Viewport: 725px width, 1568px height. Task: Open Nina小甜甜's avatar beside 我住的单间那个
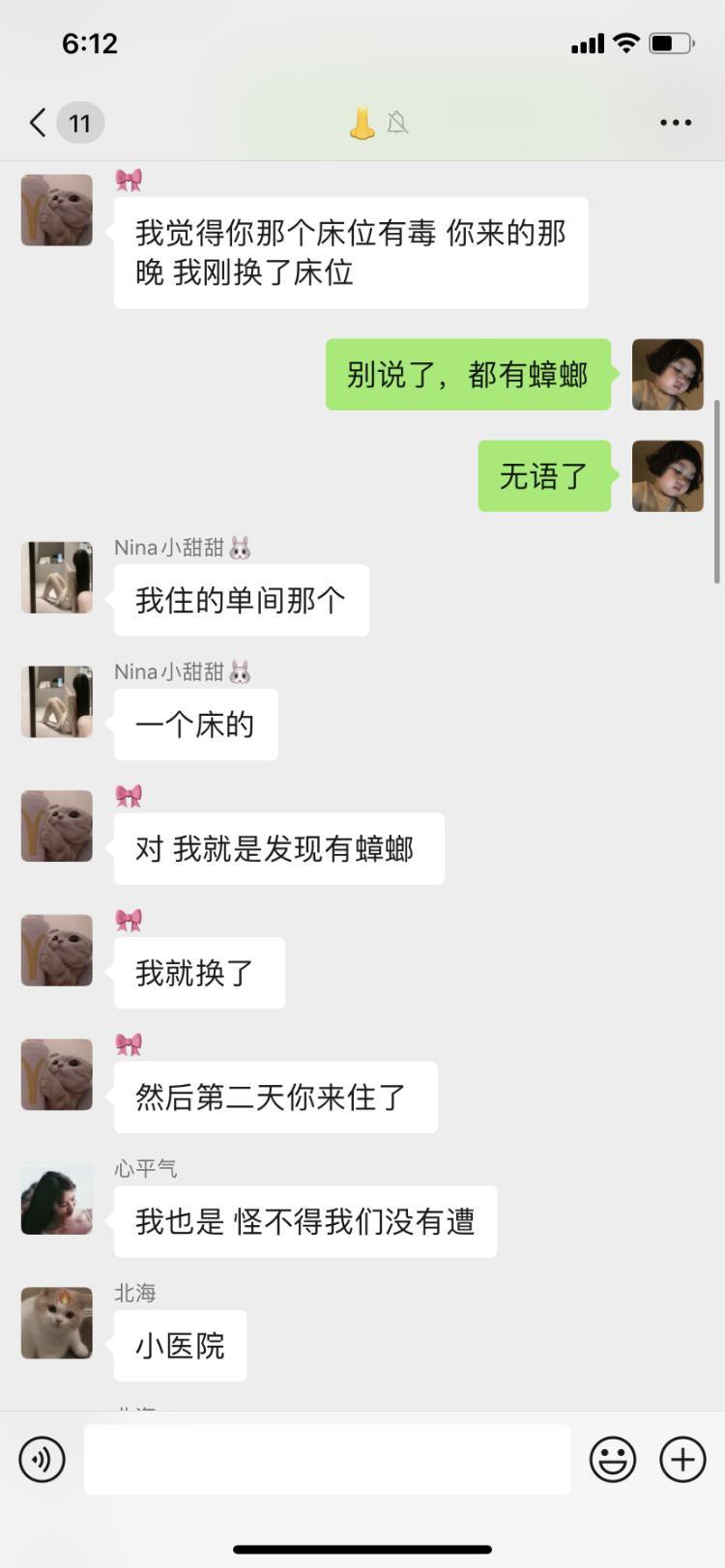(57, 578)
